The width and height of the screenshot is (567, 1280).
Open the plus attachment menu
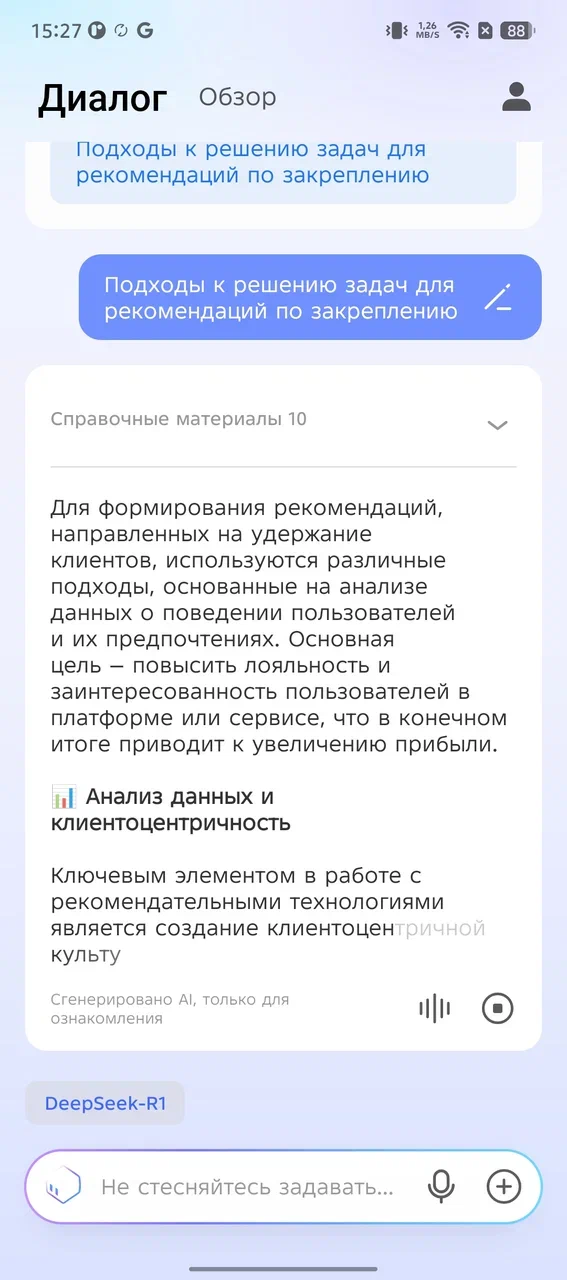(x=504, y=1187)
